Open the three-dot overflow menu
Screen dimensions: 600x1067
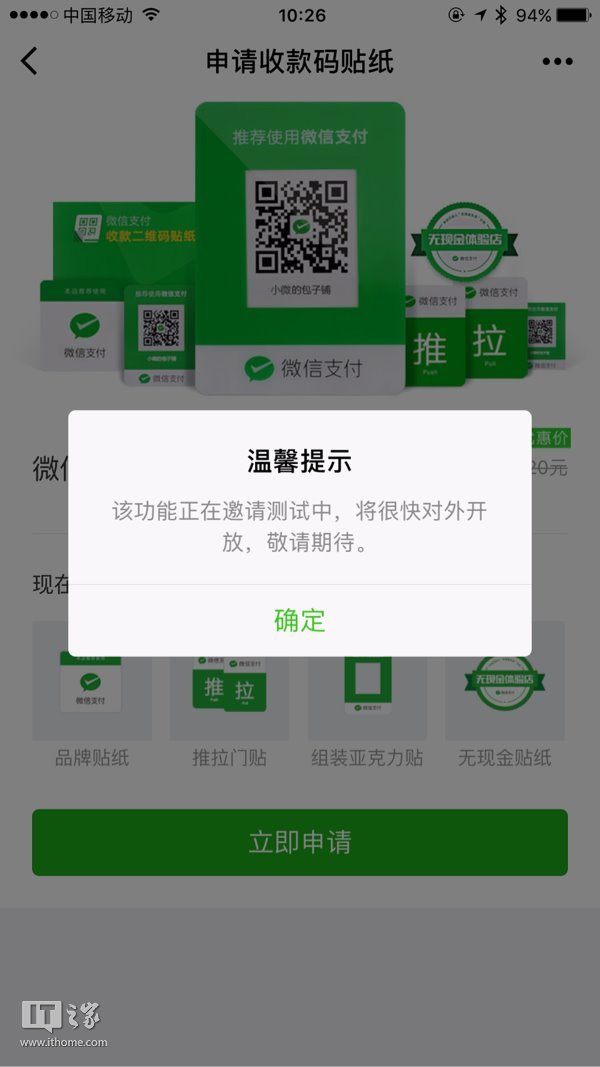point(557,62)
